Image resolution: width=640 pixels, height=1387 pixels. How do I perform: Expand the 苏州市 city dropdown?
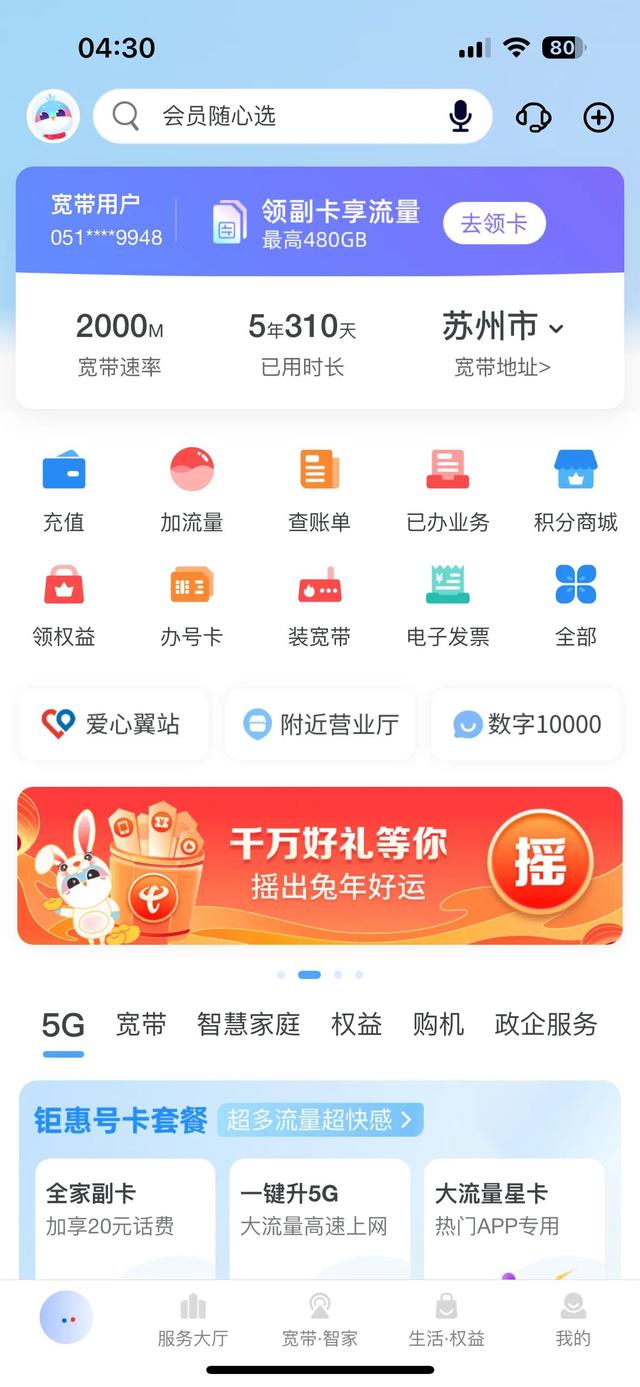(x=503, y=326)
